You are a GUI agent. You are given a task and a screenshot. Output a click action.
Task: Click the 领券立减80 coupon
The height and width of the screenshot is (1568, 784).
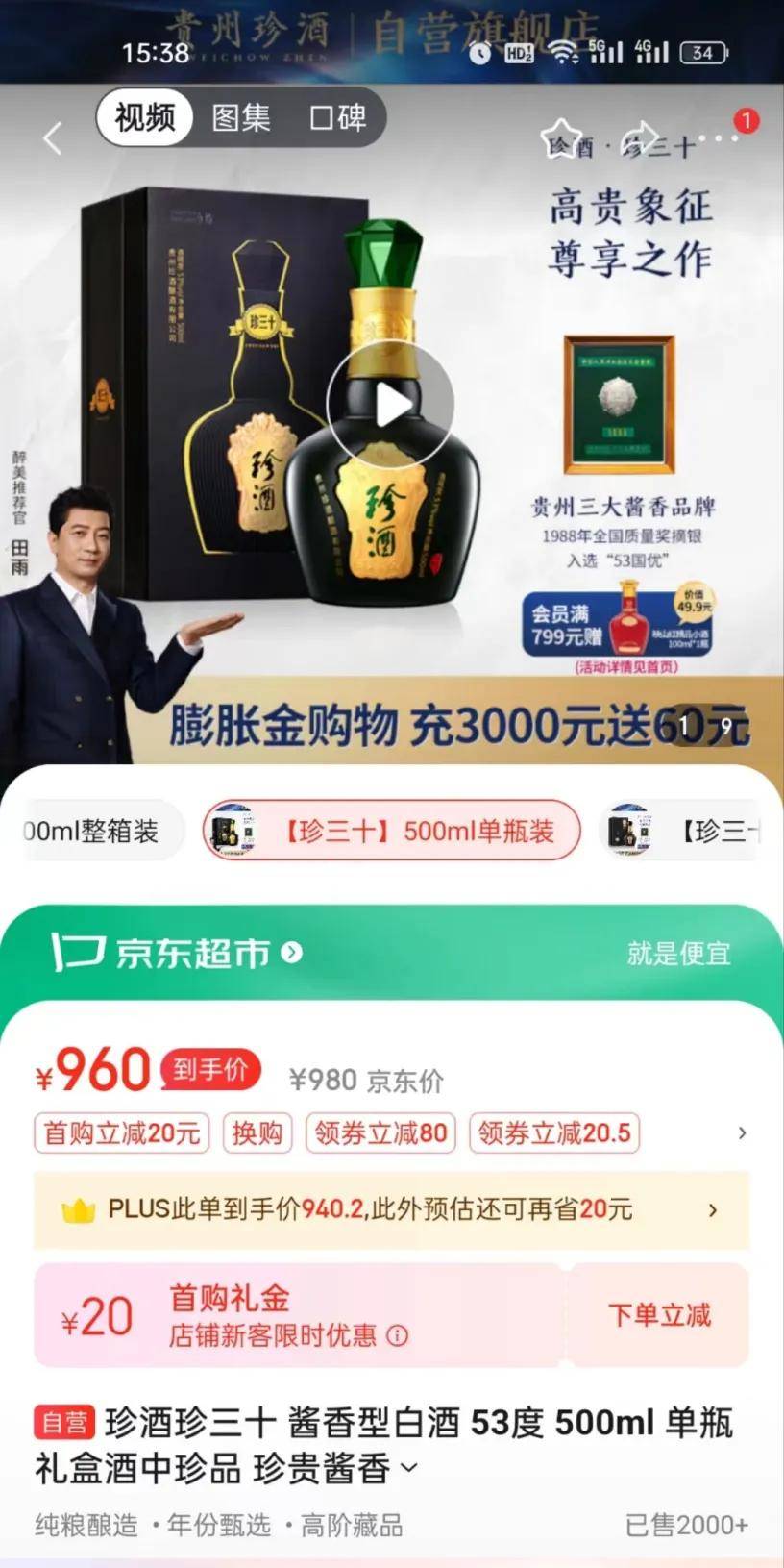(x=380, y=1132)
